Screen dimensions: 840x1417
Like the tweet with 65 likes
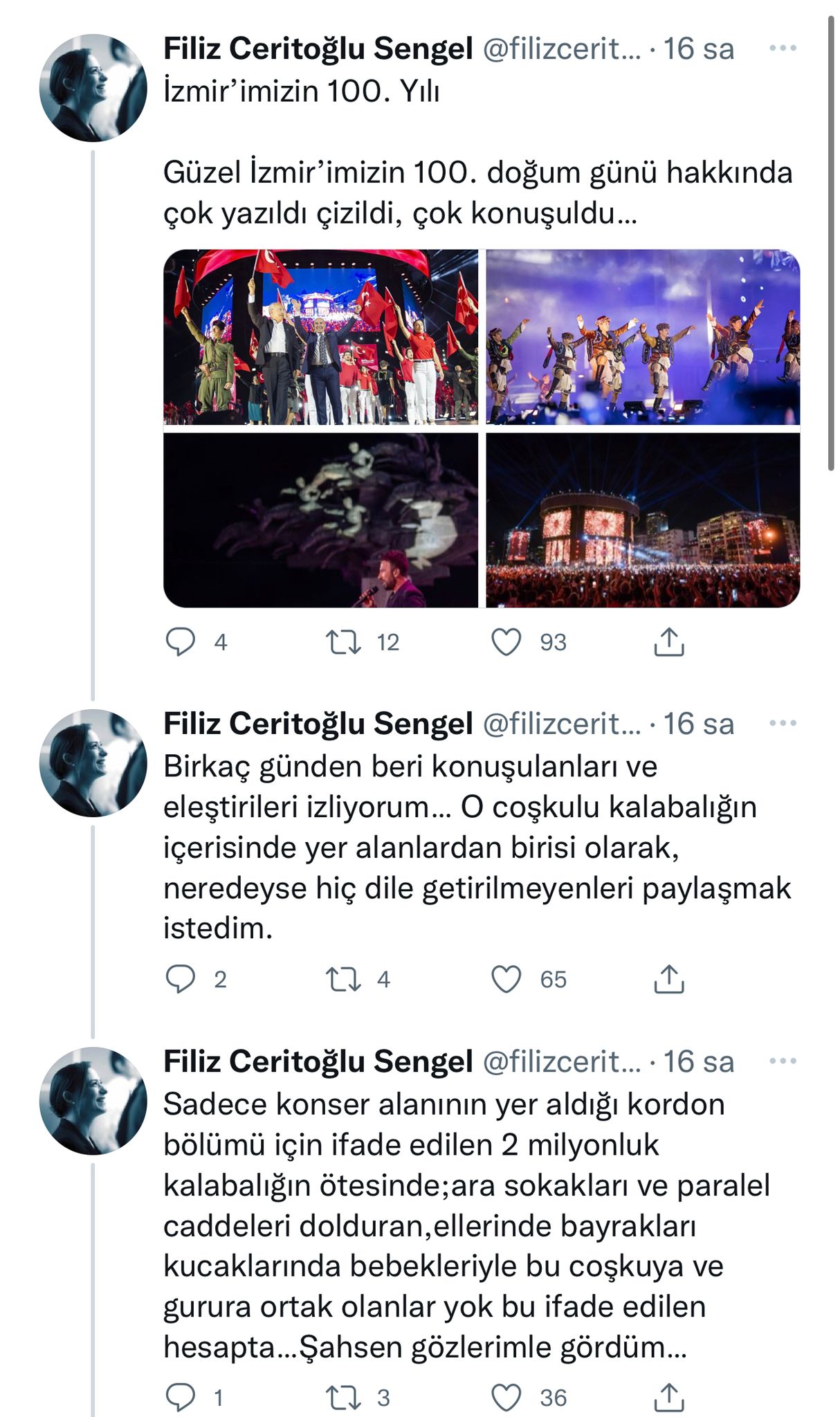pos(506,979)
